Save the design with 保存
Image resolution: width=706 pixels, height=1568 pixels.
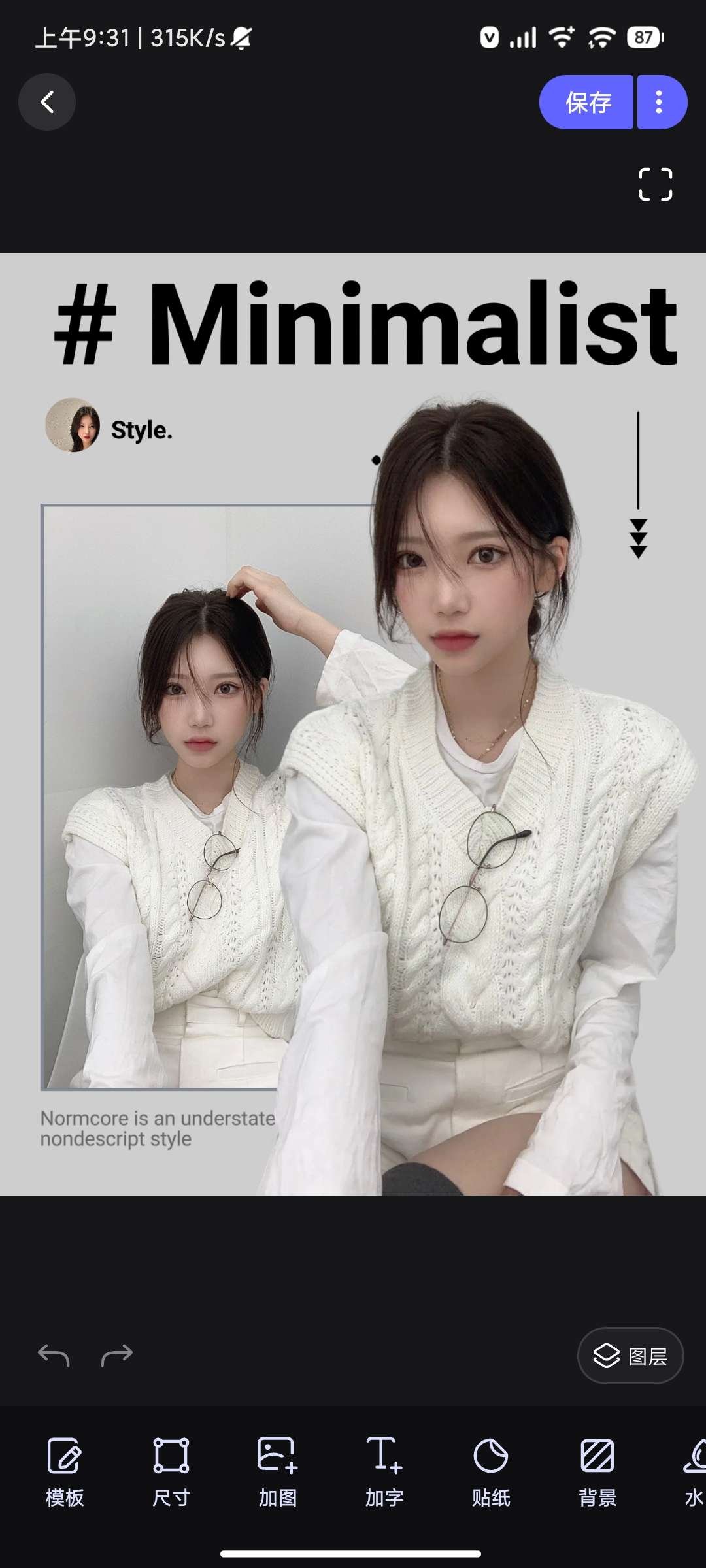[x=586, y=103]
